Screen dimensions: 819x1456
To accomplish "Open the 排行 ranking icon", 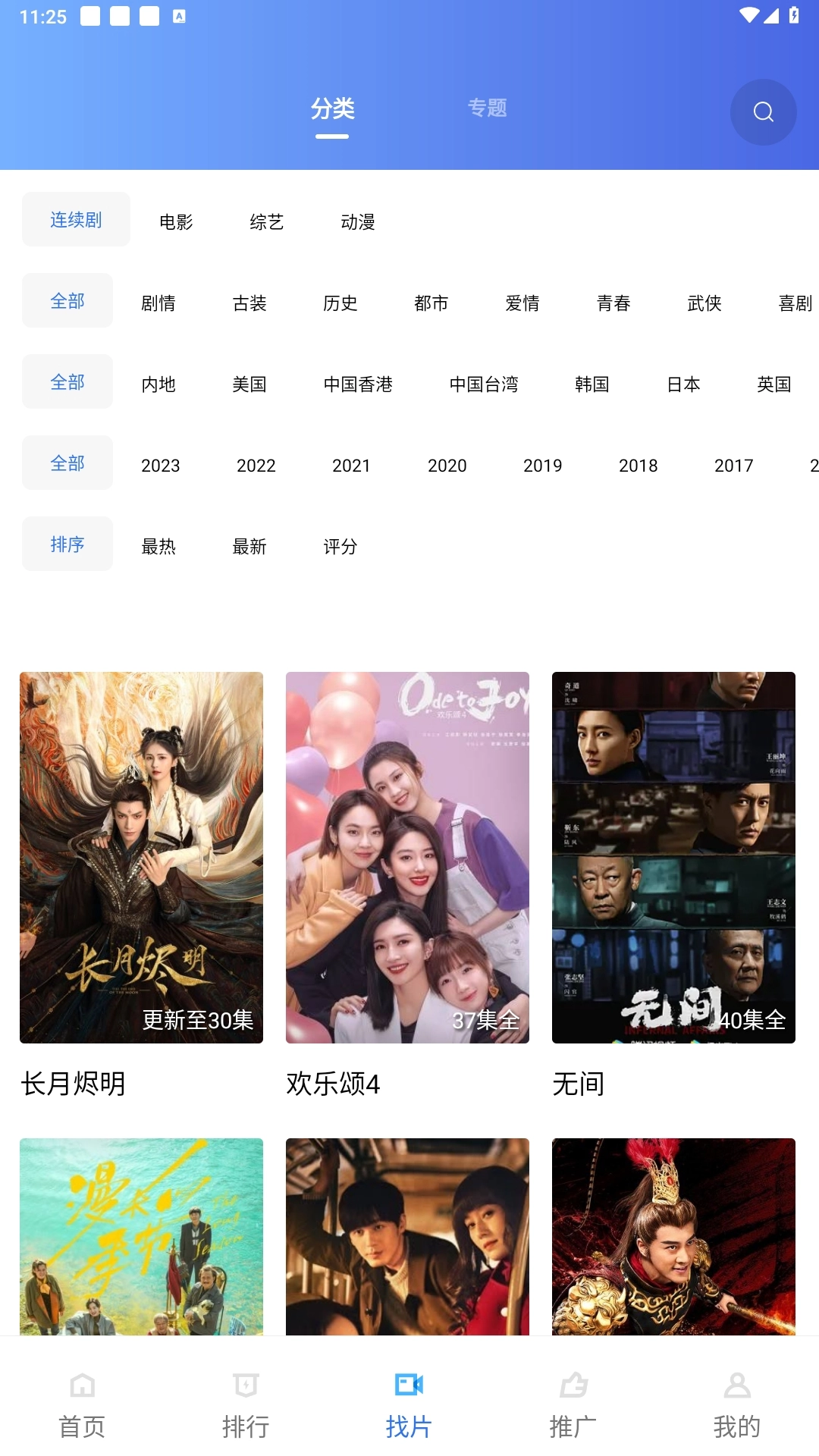I will pyautogui.click(x=244, y=1400).
